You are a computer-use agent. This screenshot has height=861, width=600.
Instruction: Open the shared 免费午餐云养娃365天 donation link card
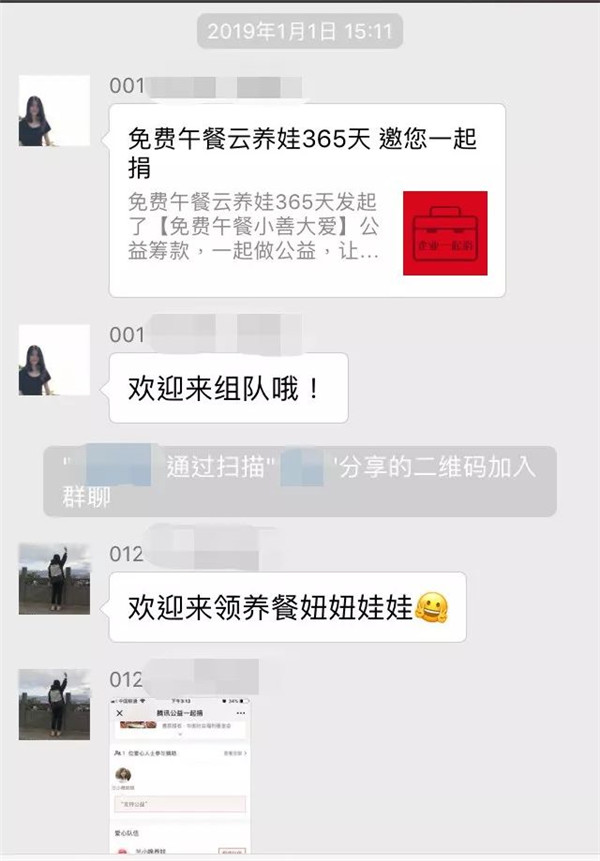(306, 200)
